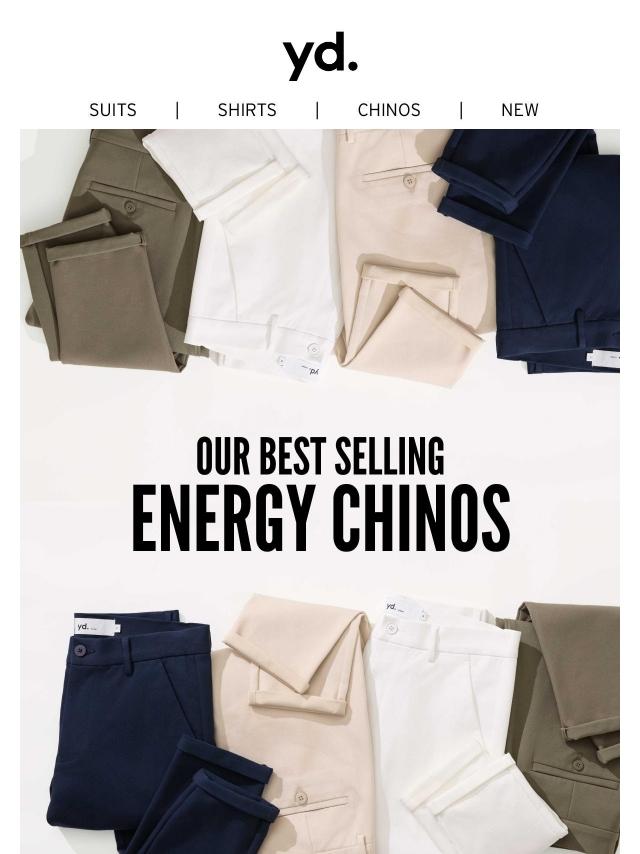Screen dimensions: 640x854
Task: Open the Suits link
Action: [x=113, y=110]
